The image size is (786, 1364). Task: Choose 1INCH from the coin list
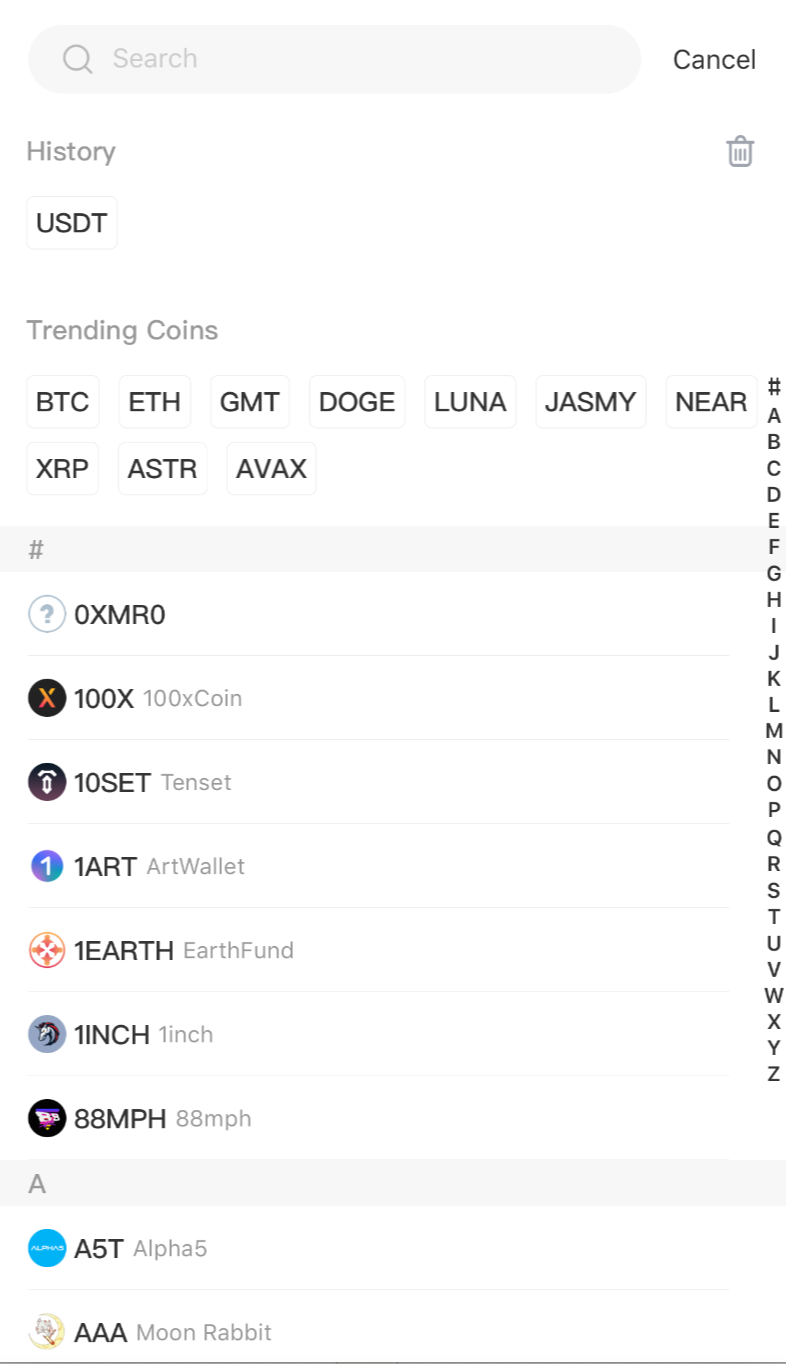pyautogui.click(x=378, y=1034)
